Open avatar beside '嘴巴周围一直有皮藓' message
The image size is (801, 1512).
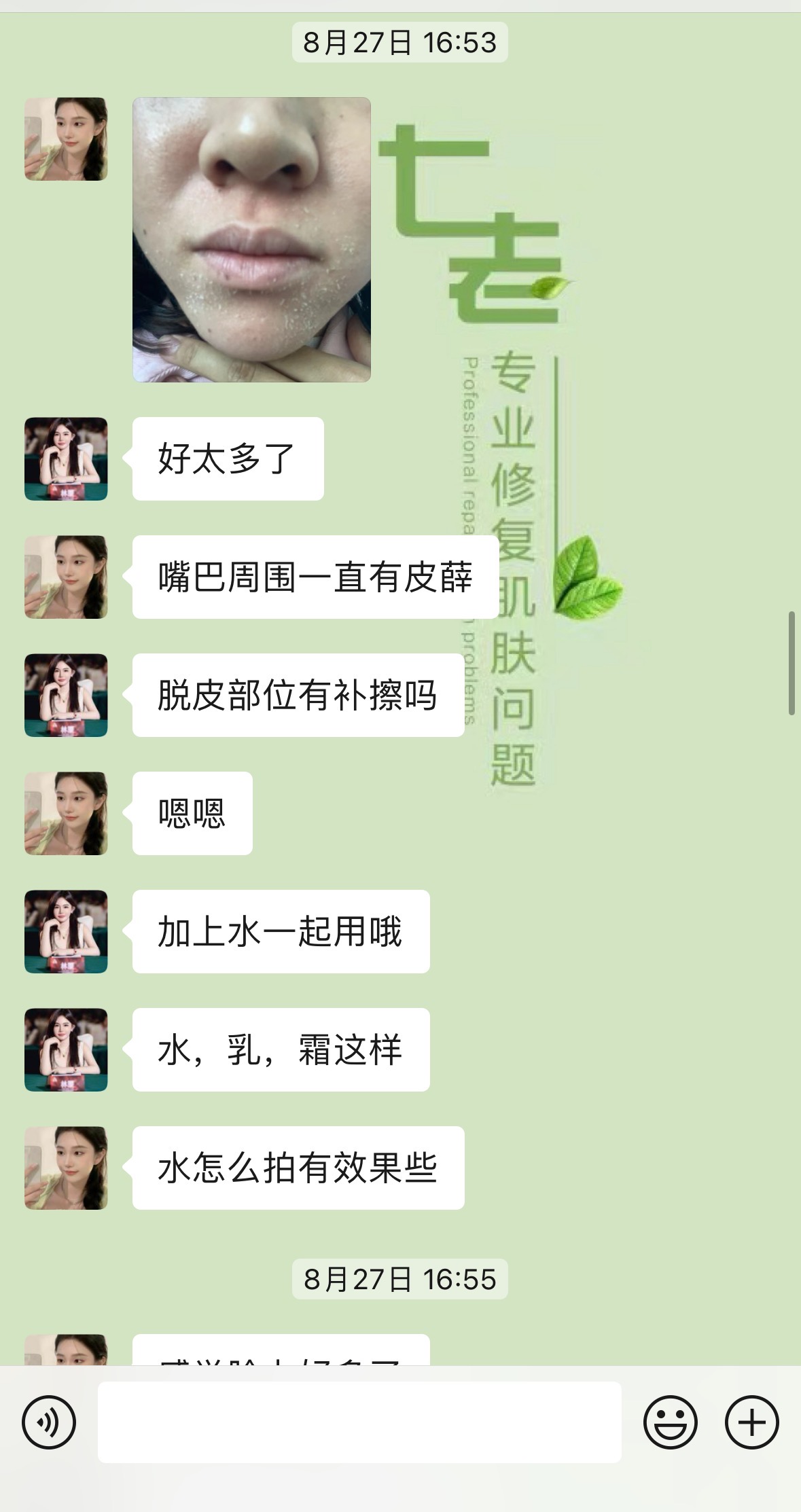click(66, 577)
